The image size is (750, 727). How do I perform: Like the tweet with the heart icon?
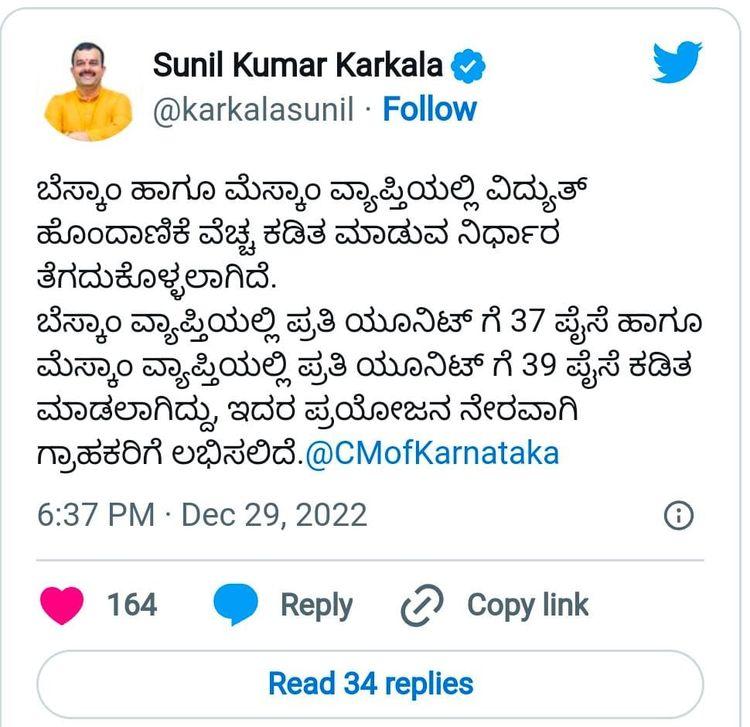(61, 605)
